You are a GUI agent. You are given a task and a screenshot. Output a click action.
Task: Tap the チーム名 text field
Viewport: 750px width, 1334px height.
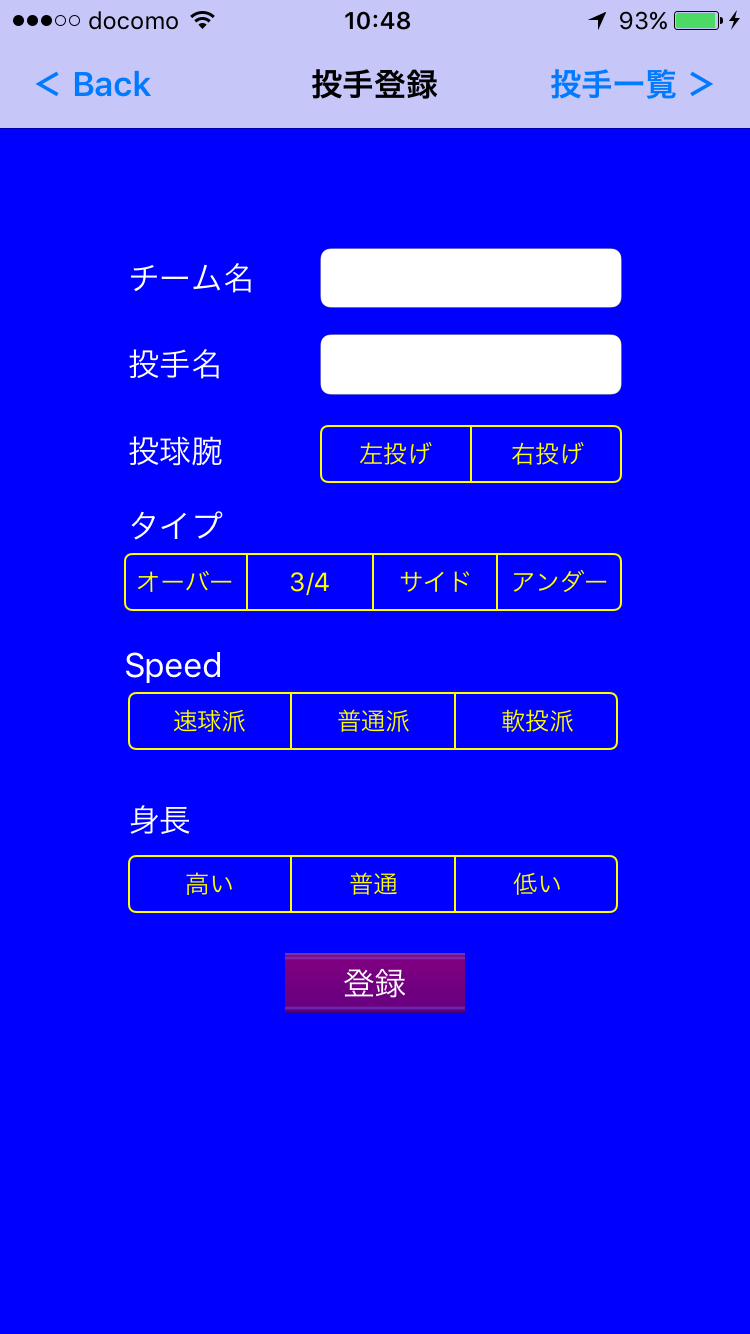(471, 278)
